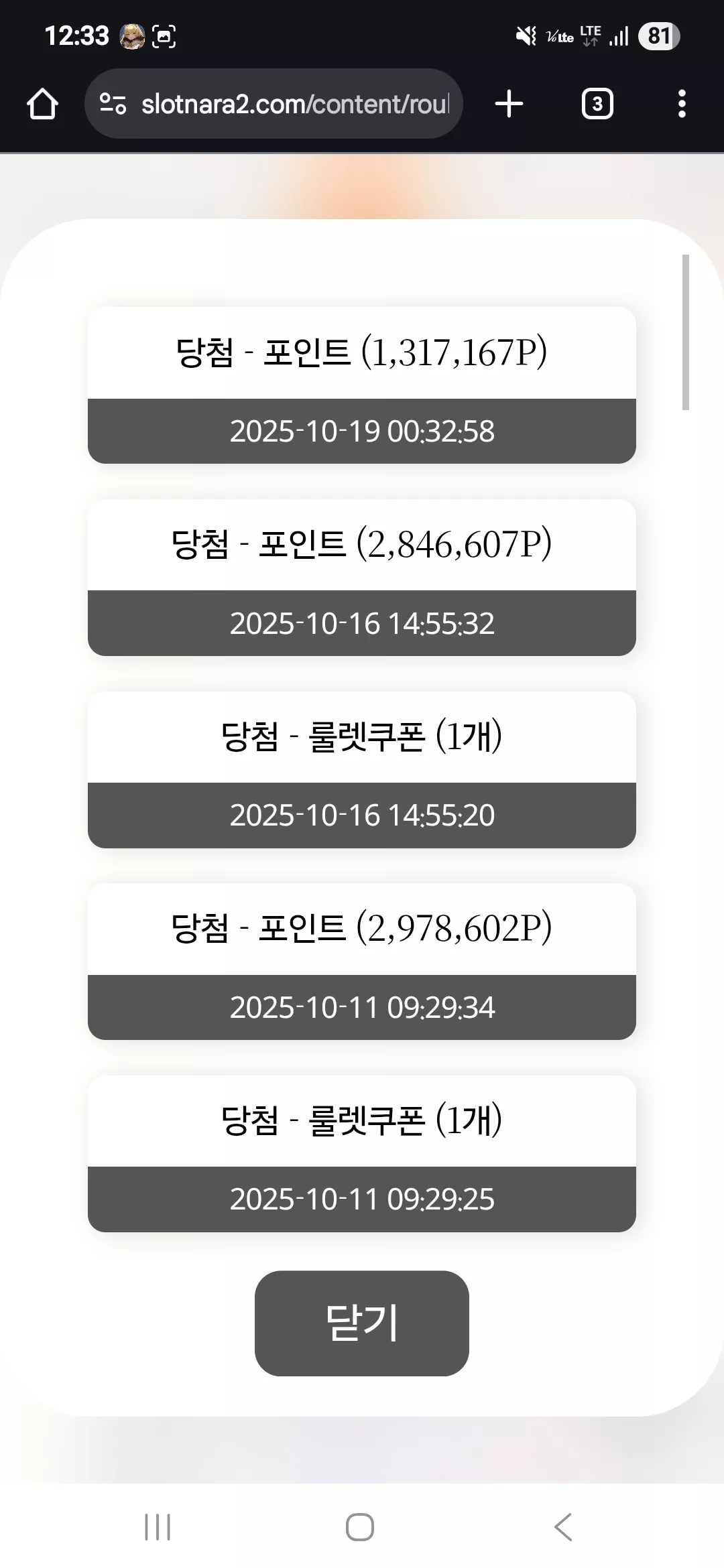Open the browser overflow menu
This screenshot has height=1568, width=724.
pos(682,104)
